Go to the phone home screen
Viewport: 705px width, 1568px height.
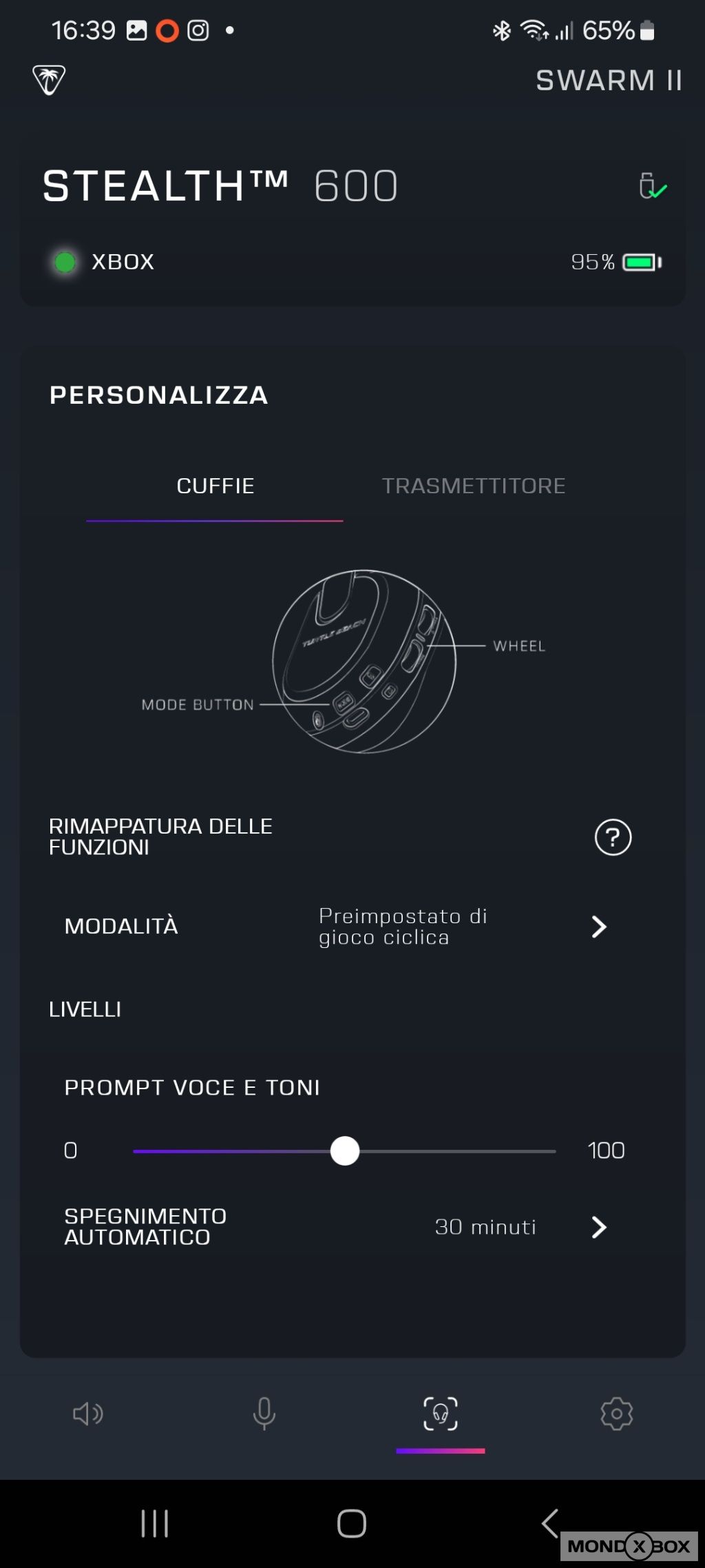pos(352,1523)
